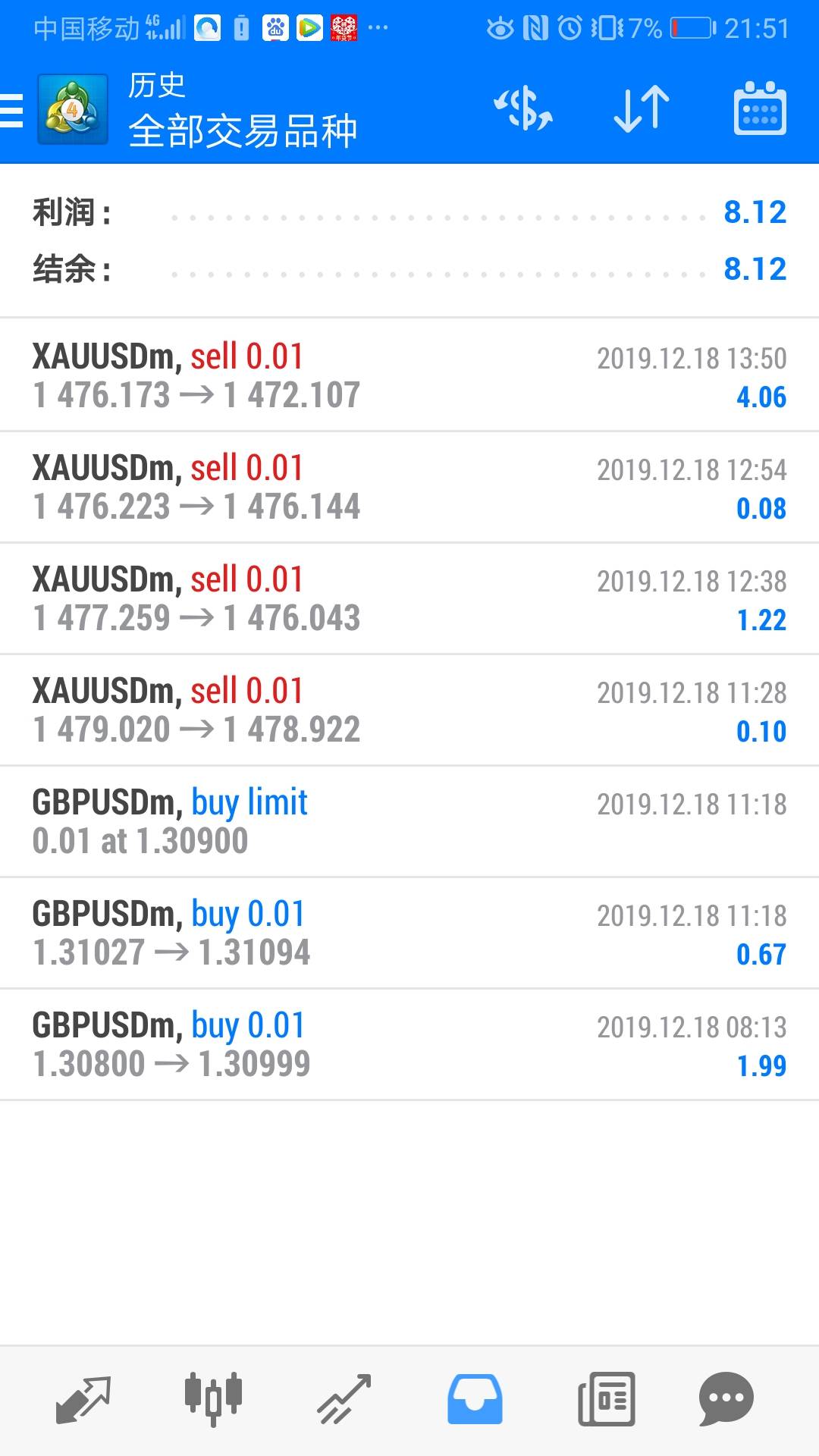Open GBPUSDm buy limit order row
819x1456 pixels.
pyautogui.click(x=409, y=821)
